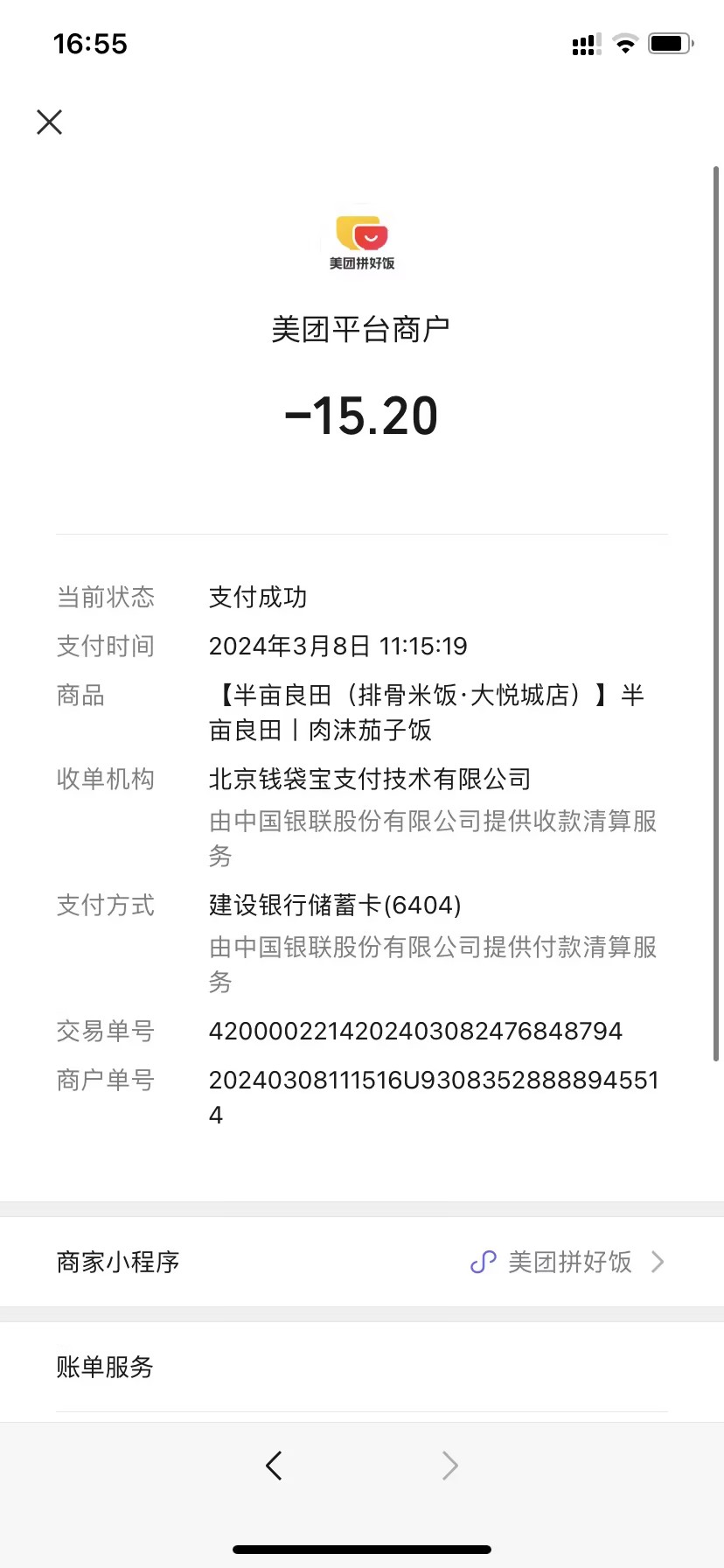Go back with the bottom left arrow
This screenshot has height=1568, width=724.
[274, 1465]
